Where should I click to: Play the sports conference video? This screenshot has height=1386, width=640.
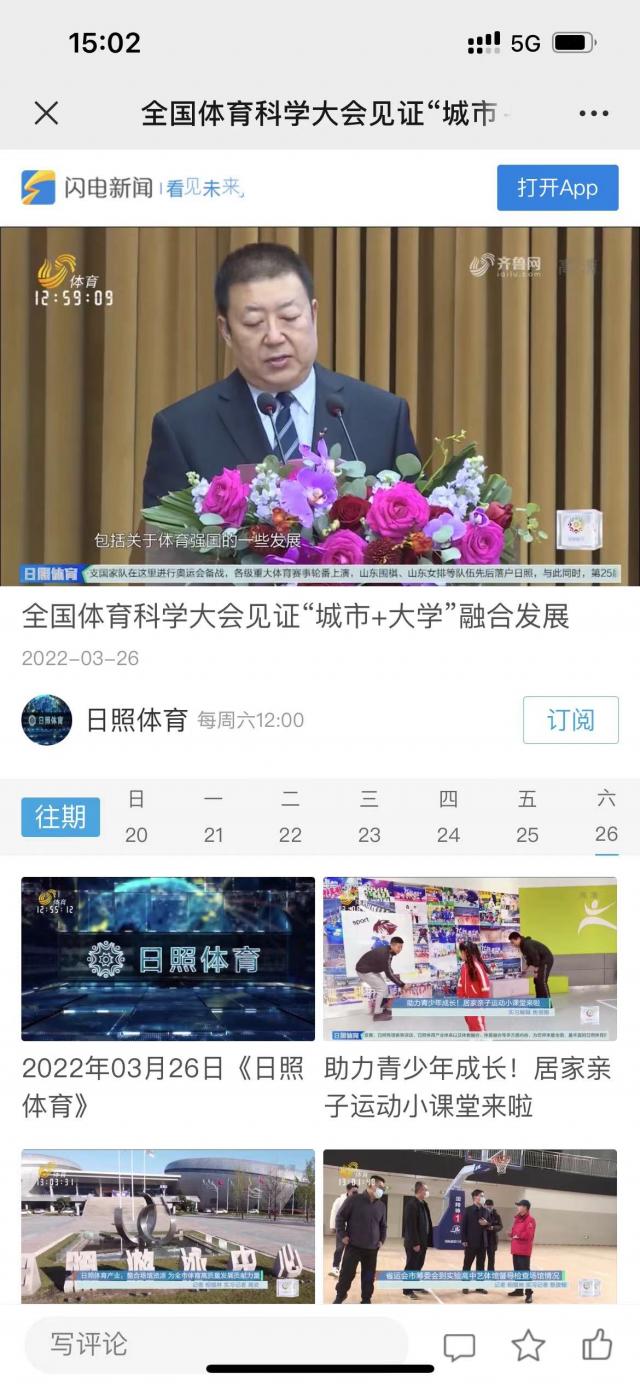coord(320,406)
